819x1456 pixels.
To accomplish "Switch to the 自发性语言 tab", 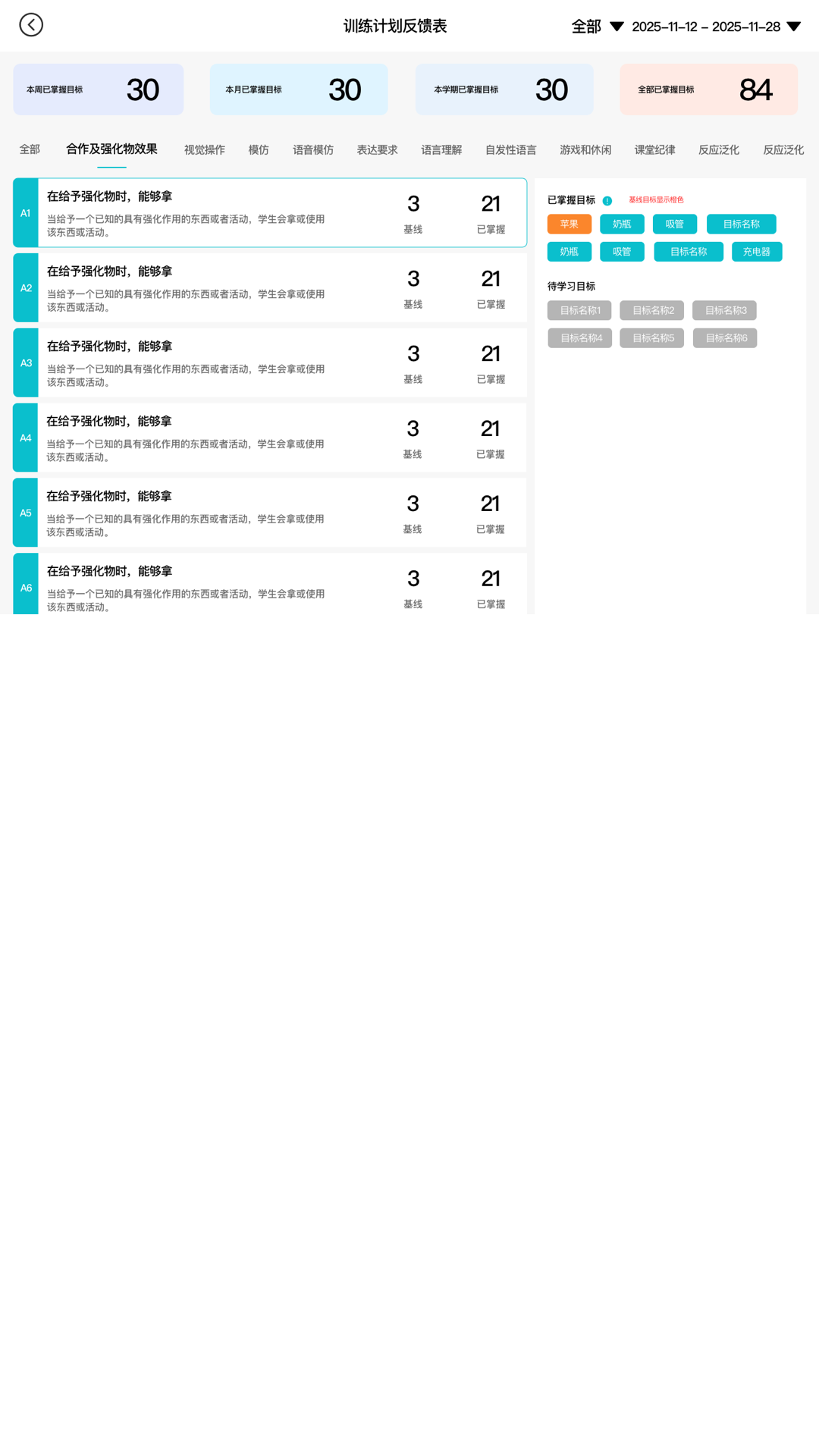I will [x=511, y=149].
